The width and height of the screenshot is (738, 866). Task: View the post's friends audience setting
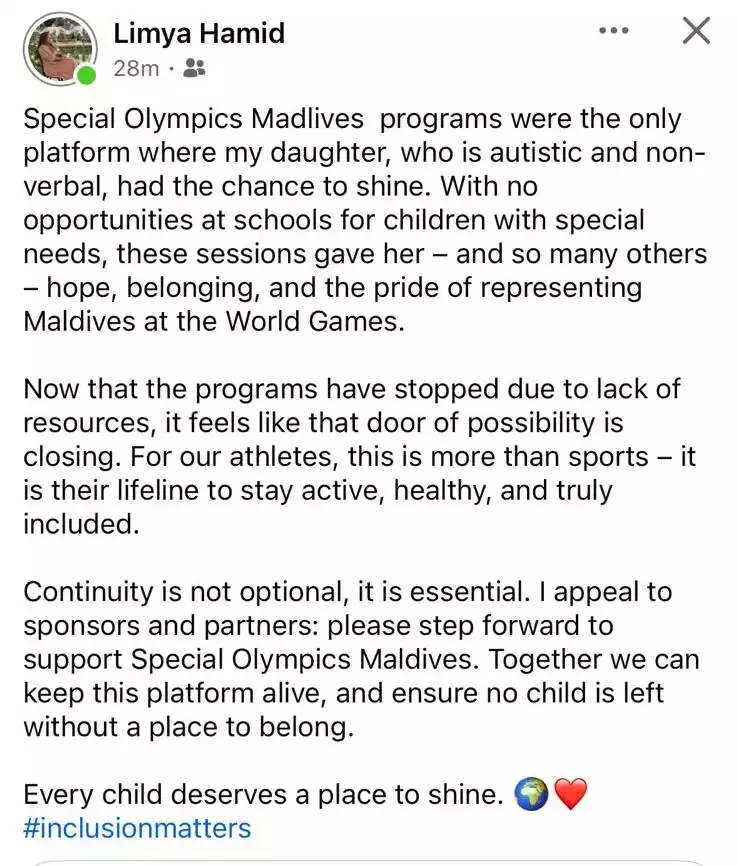point(195,69)
